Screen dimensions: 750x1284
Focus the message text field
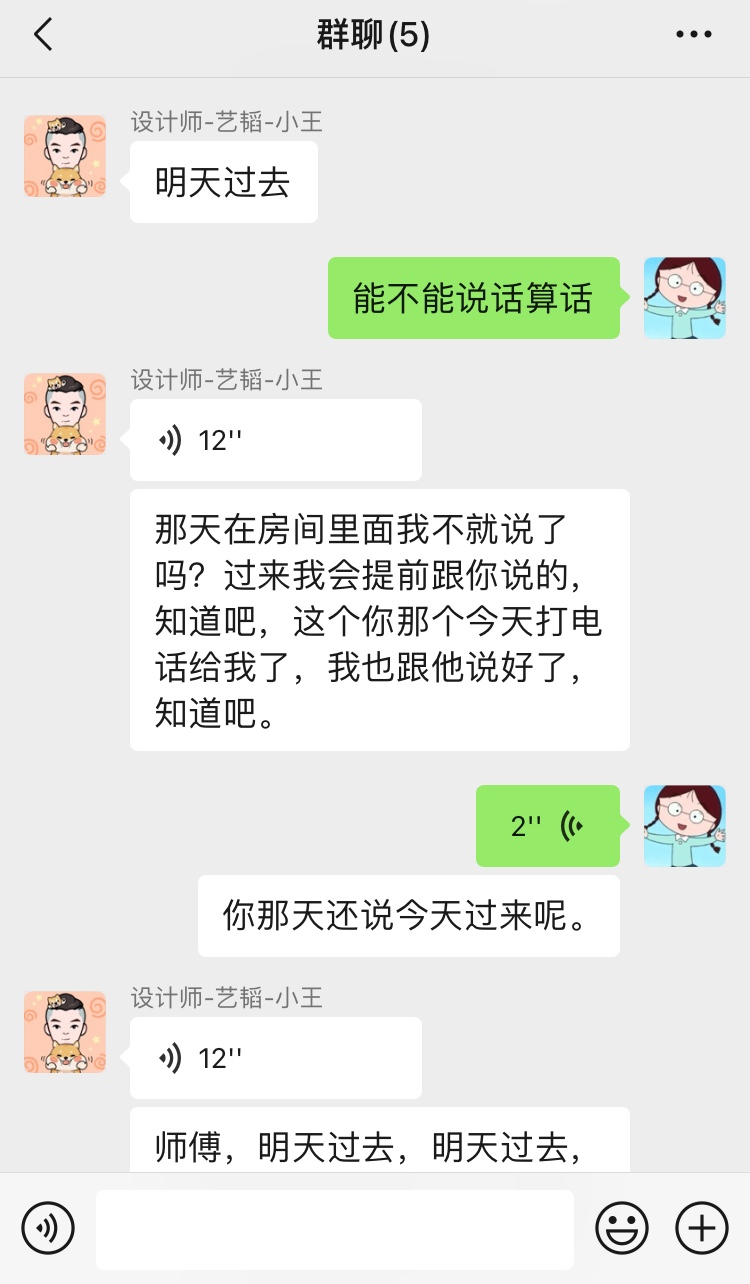[x=335, y=1229]
